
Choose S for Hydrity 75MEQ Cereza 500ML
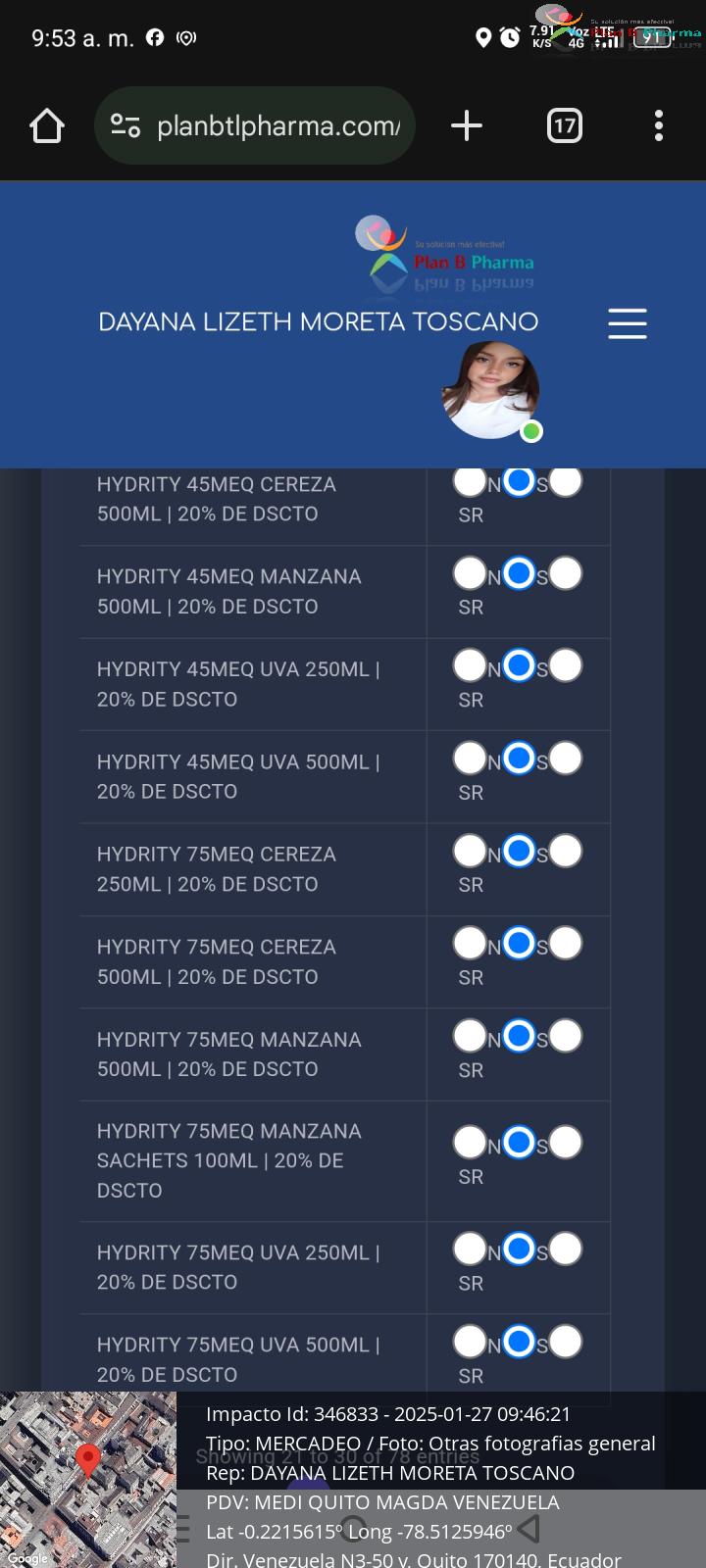point(519,943)
